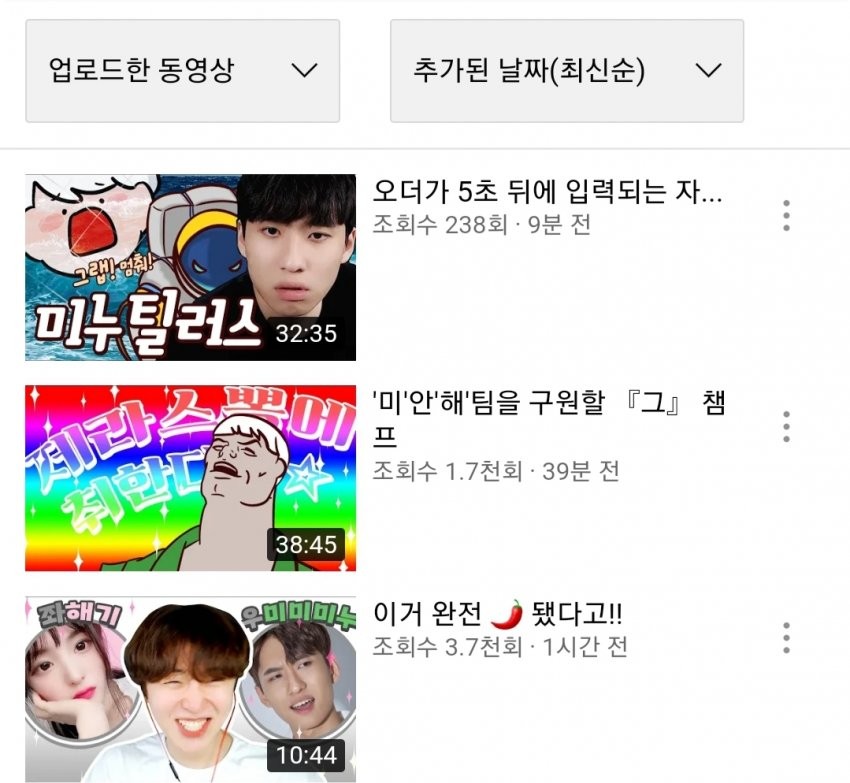
Task: Open overflow menu for '미'안'해'팀 video
Action: pyautogui.click(x=787, y=426)
